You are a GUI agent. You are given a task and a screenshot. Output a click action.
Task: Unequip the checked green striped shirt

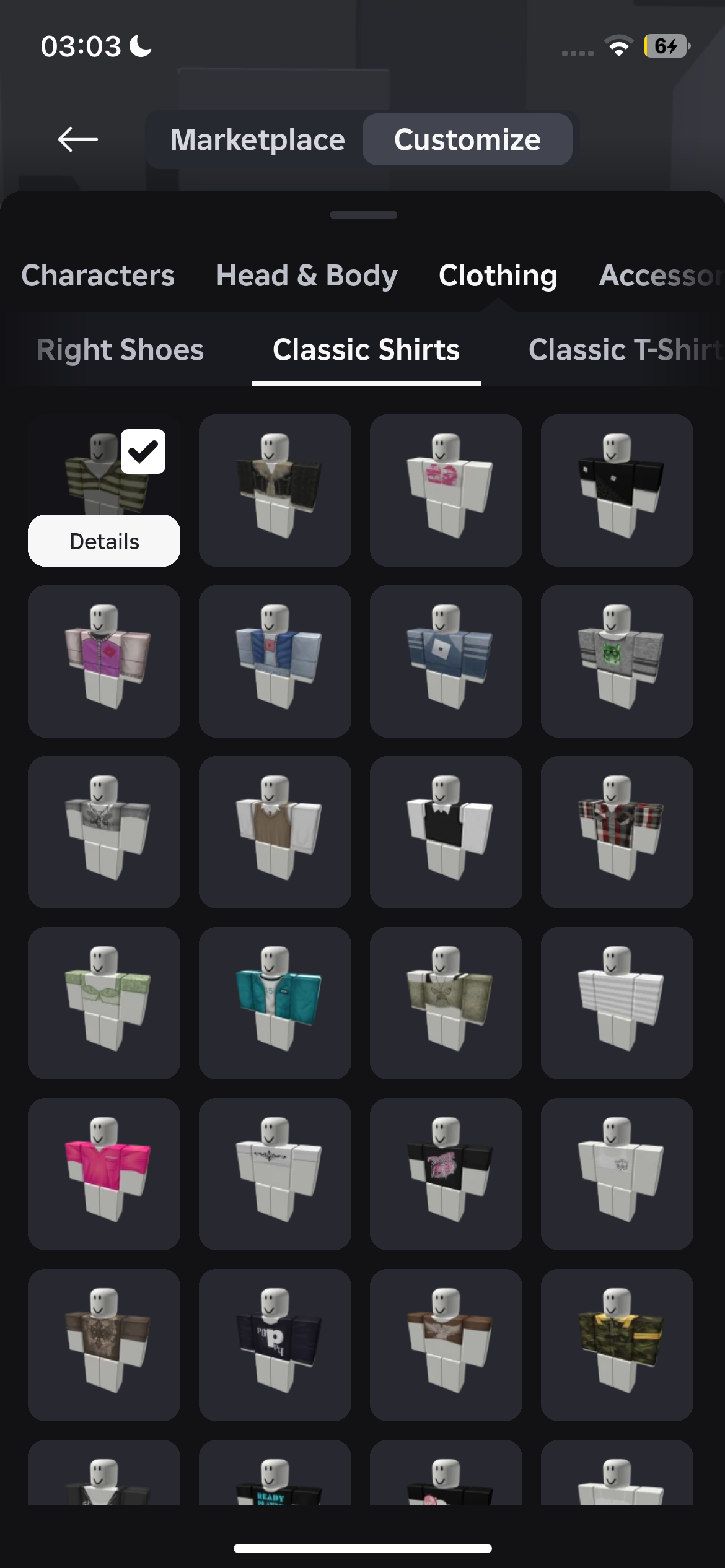point(143,451)
